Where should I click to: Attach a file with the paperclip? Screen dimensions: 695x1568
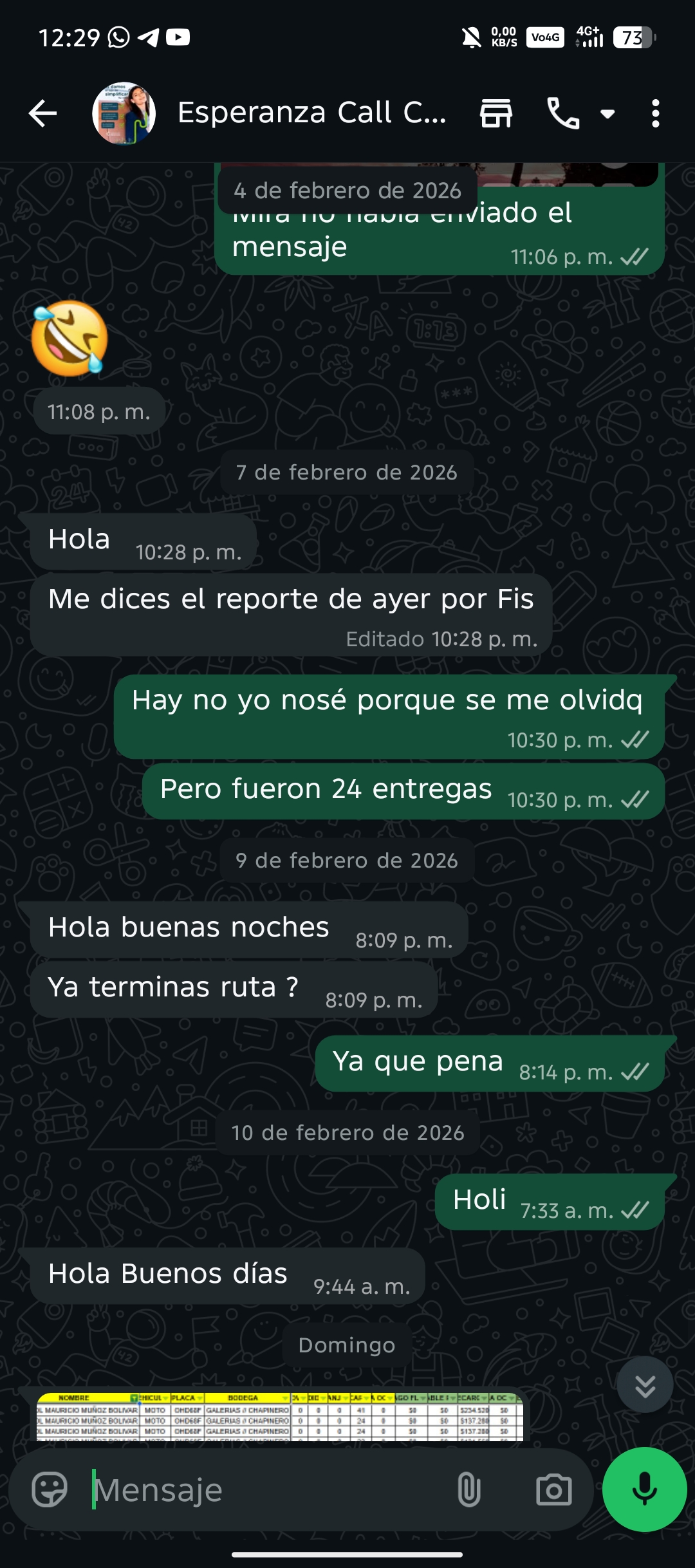point(468,1489)
